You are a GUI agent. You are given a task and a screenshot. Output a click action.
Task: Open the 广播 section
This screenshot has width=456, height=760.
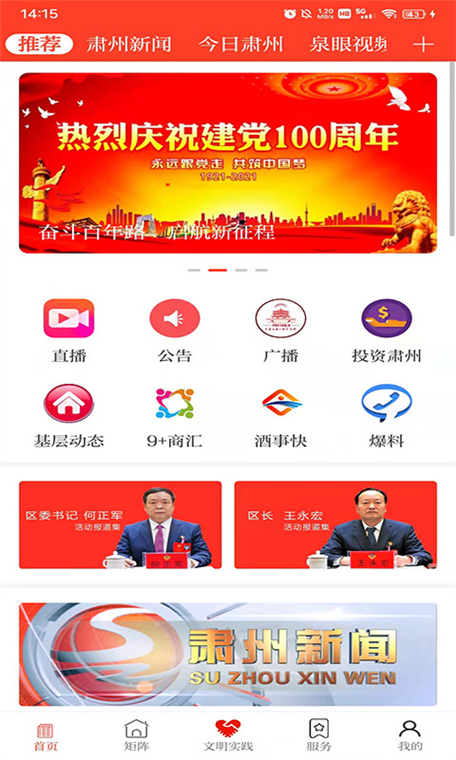click(281, 331)
